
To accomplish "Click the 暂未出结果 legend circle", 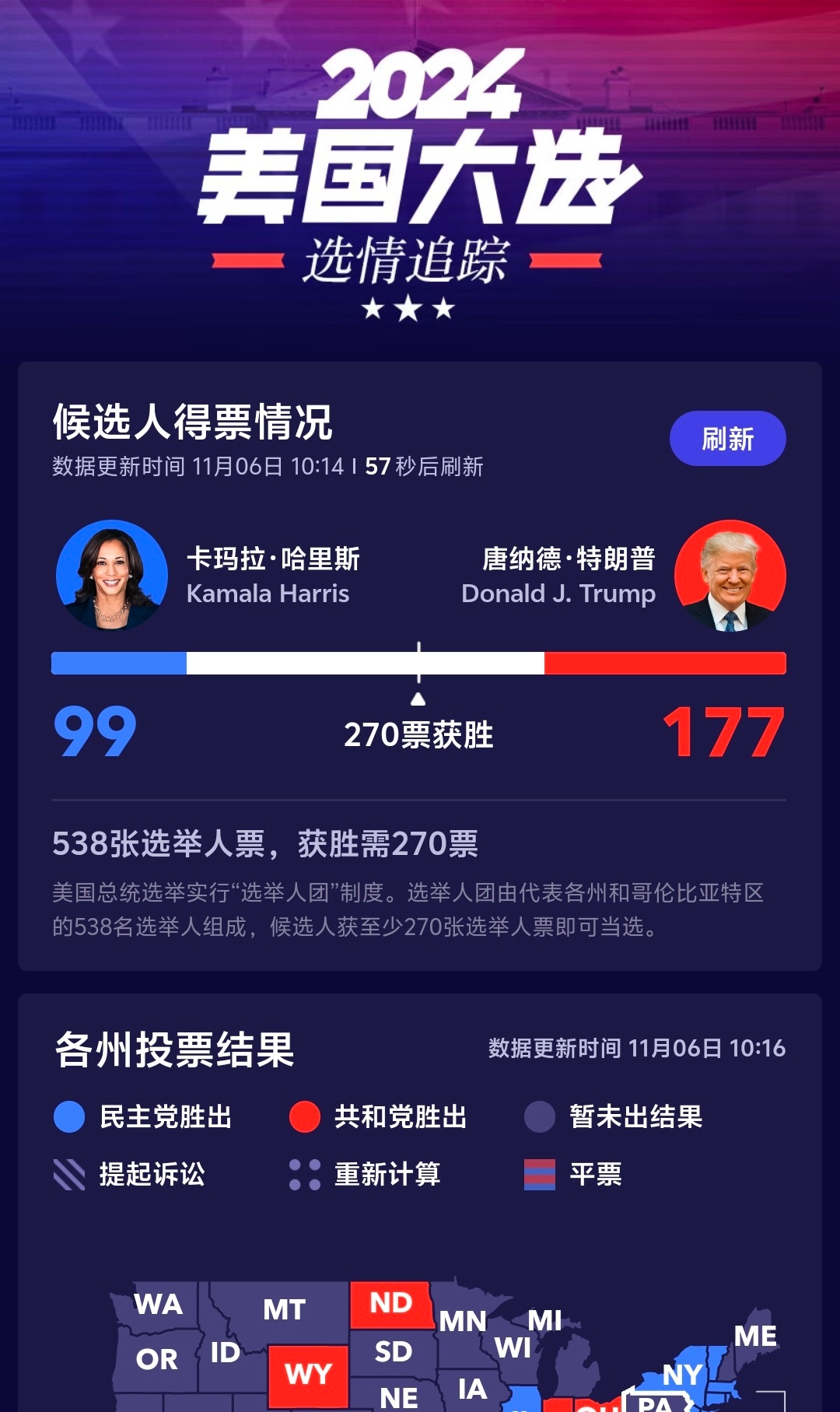I will point(541,1116).
